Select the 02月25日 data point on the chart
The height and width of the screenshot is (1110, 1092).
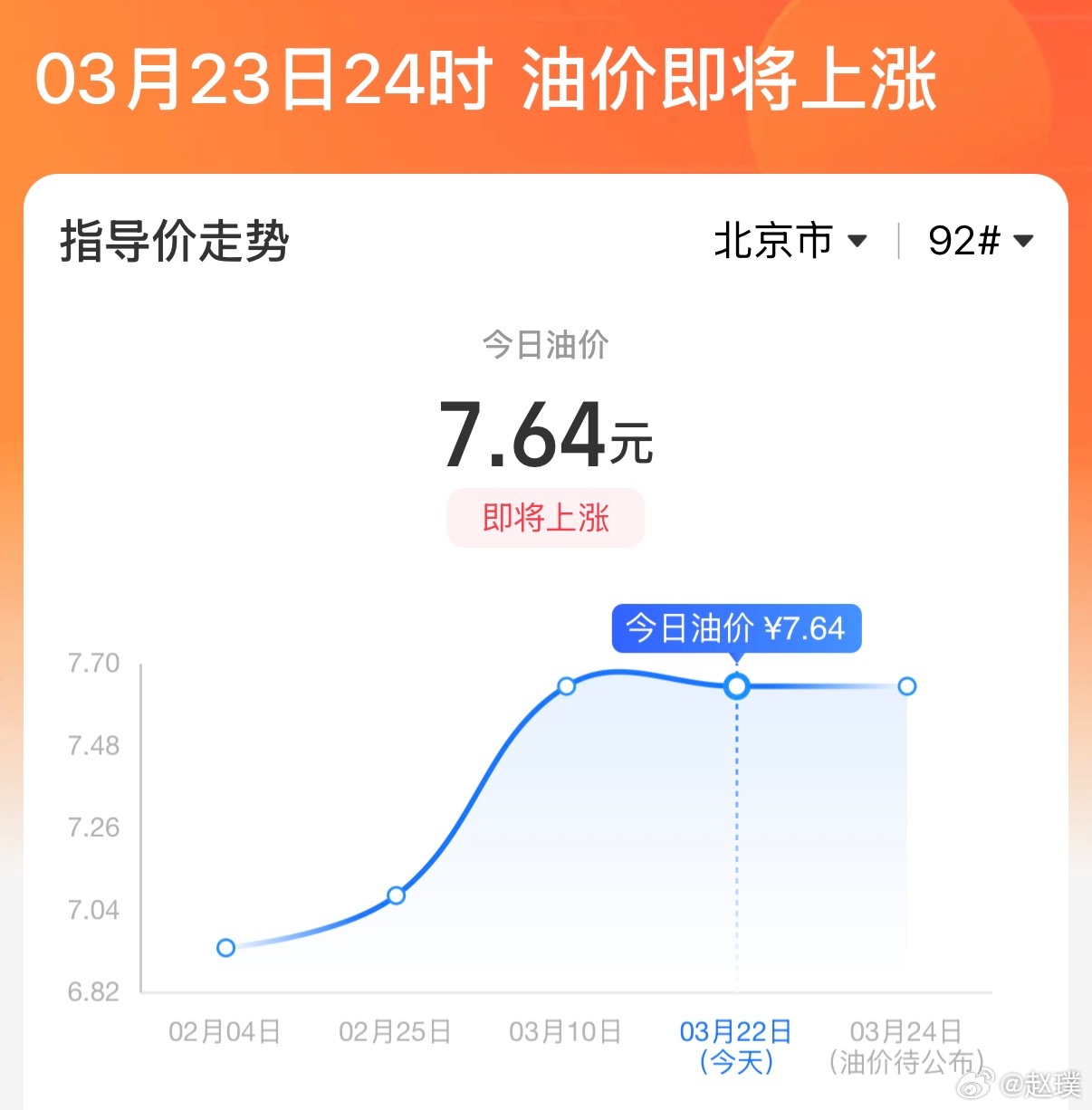[x=396, y=895]
